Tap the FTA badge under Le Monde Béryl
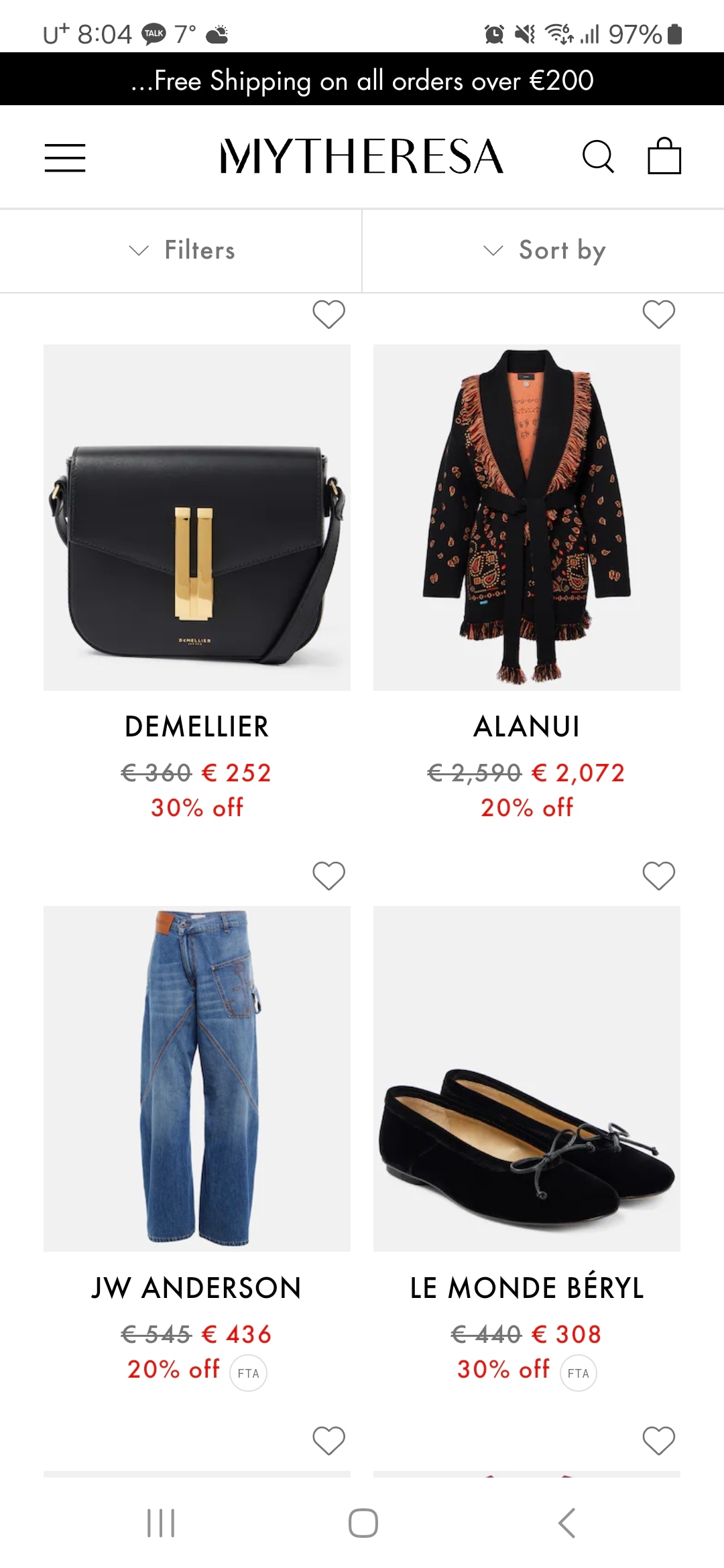Viewport: 724px width, 1568px height. [578, 1373]
